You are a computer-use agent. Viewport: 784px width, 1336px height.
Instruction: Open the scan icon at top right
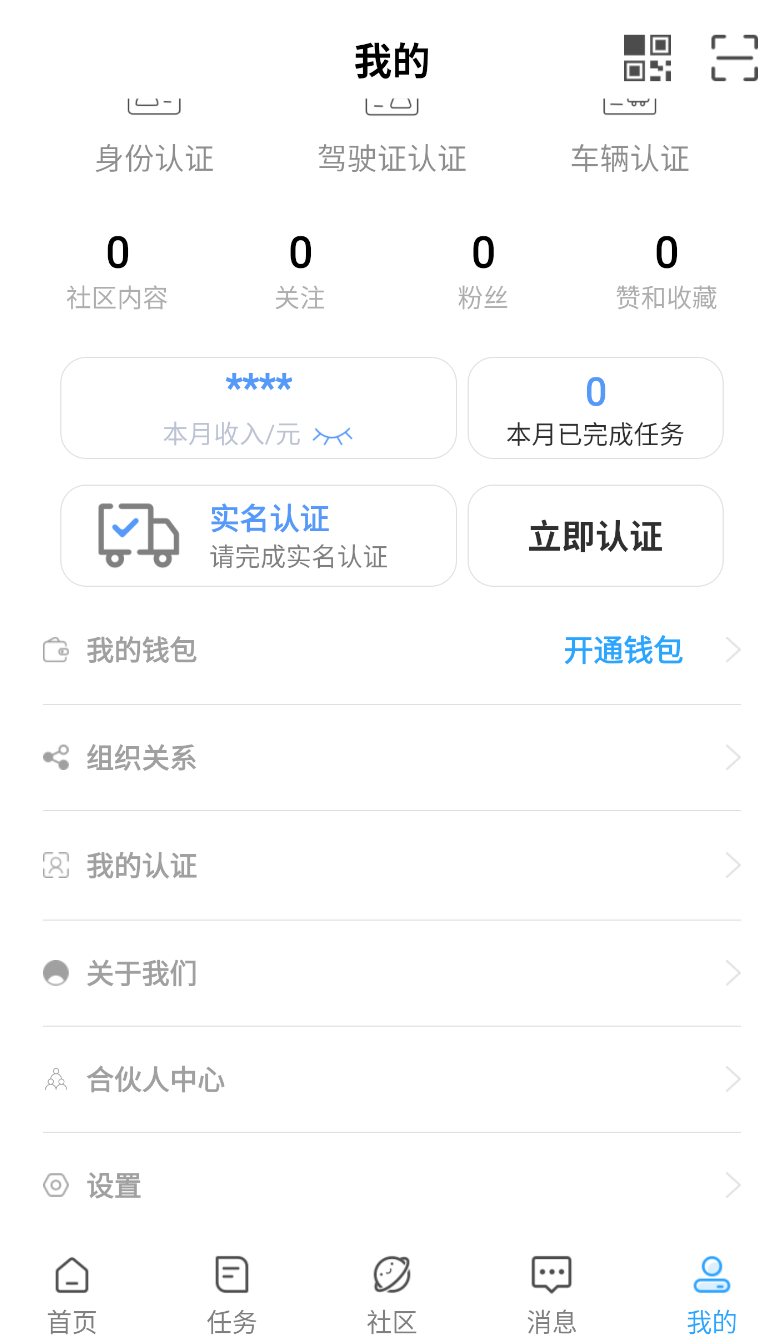(x=733, y=58)
